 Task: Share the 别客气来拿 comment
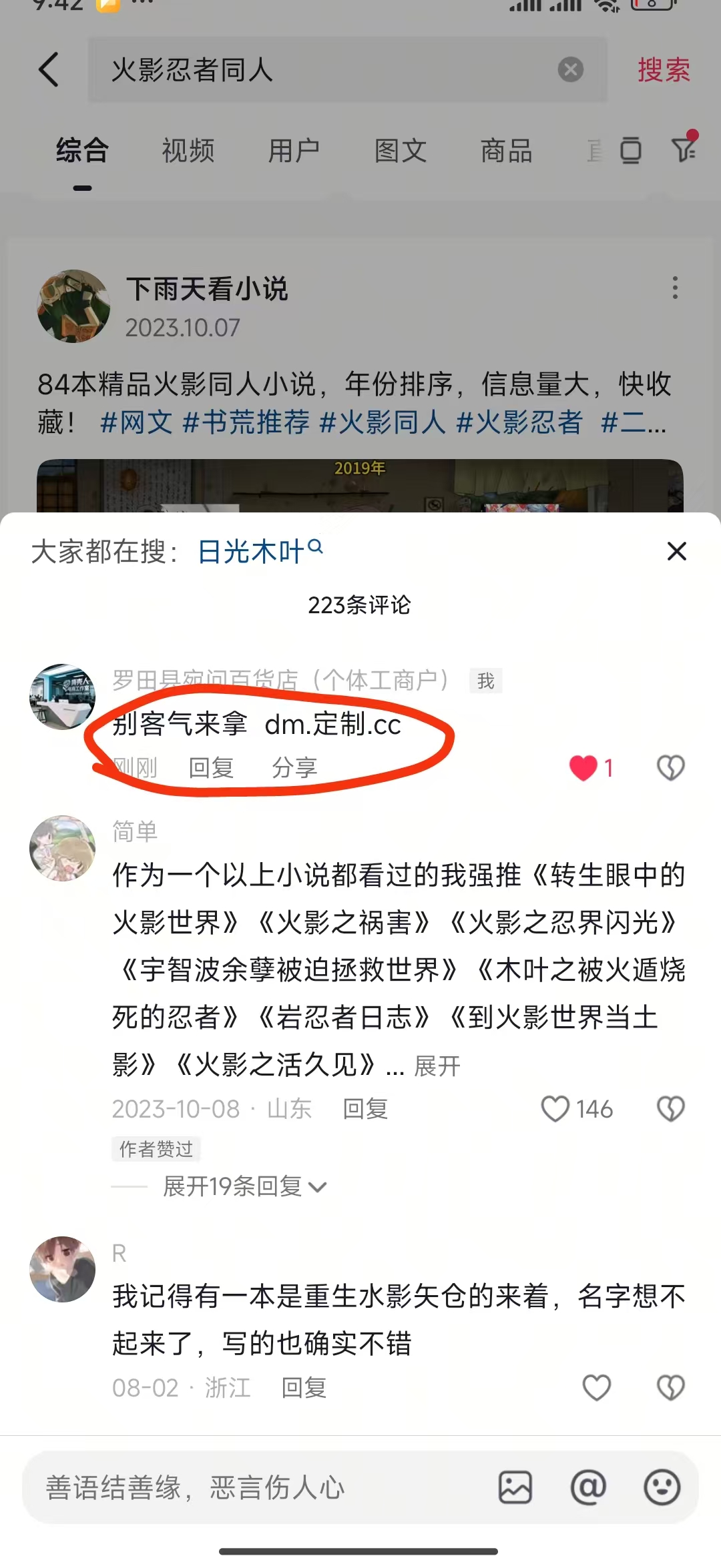pos(294,768)
